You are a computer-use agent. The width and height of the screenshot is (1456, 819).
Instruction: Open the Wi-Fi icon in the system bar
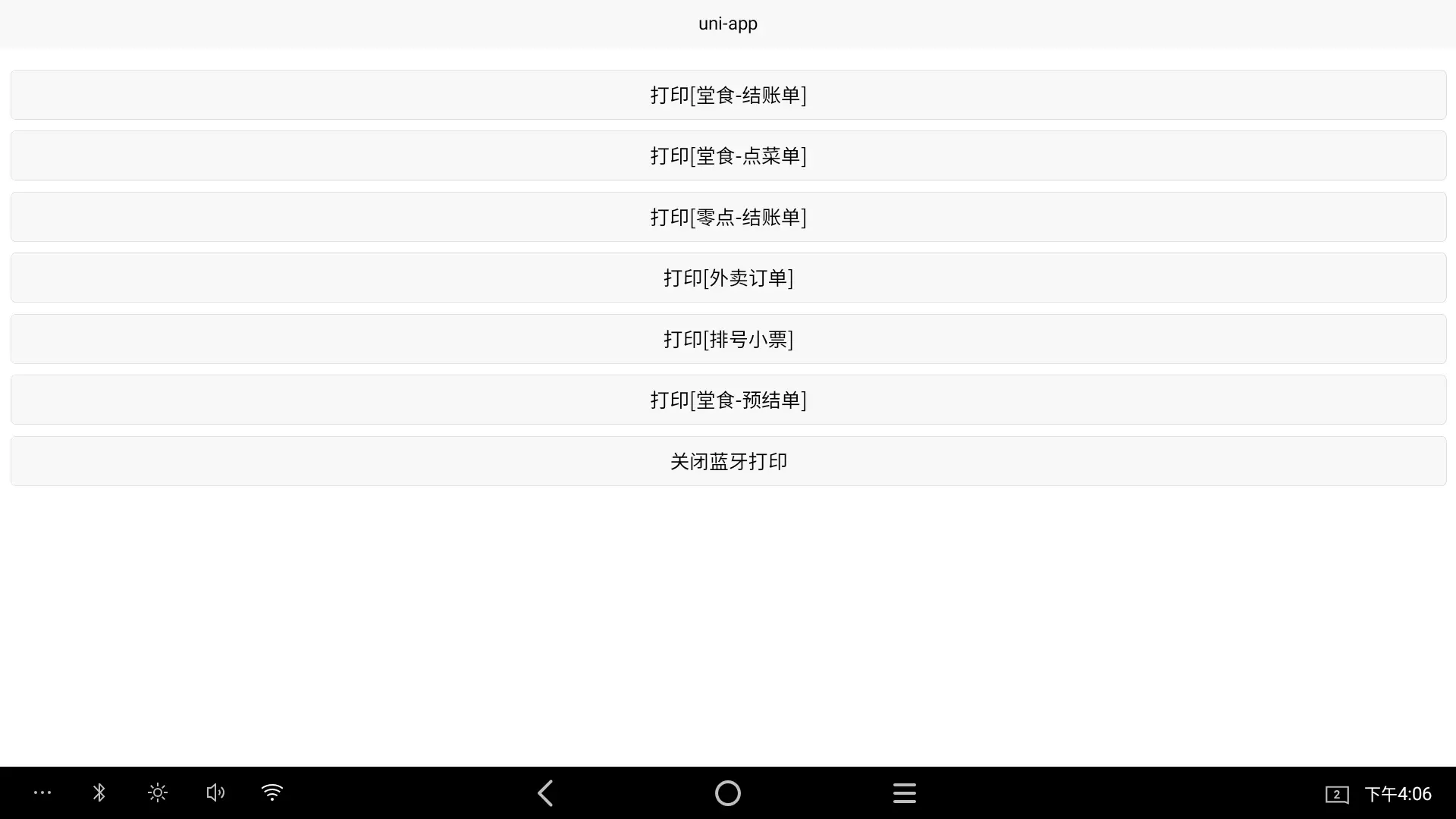click(272, 793)
